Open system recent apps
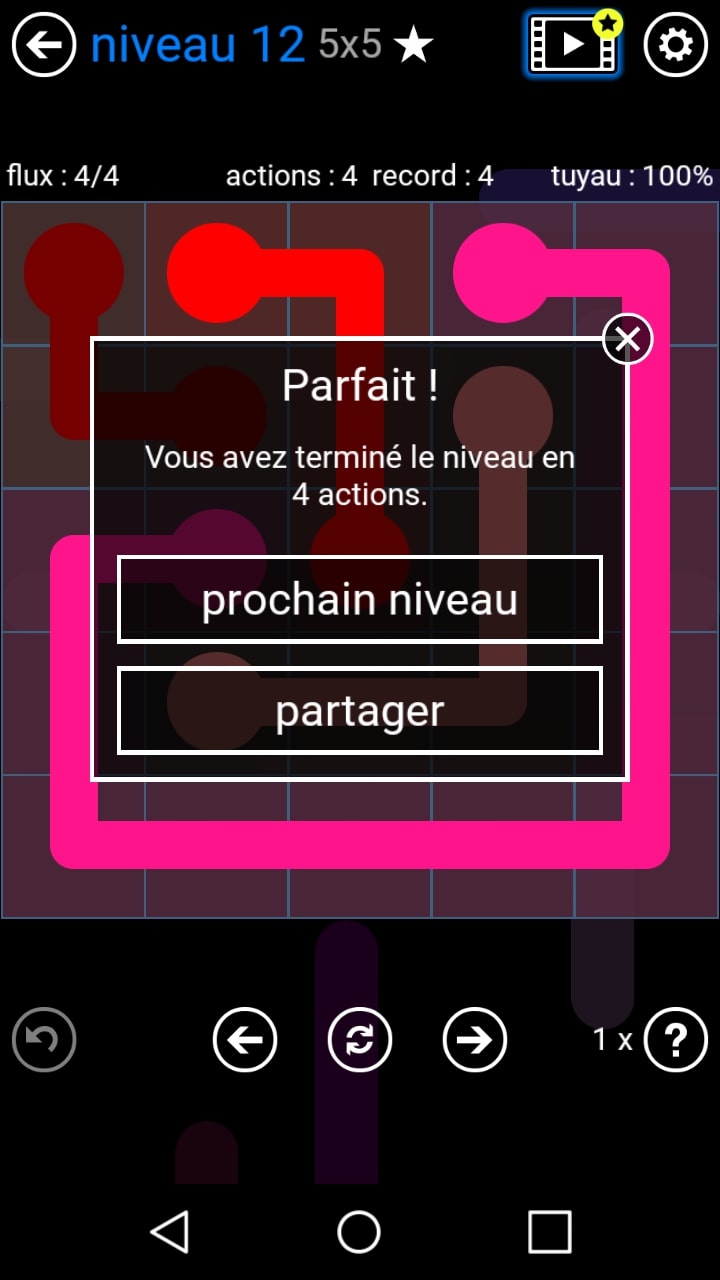The width and height of the screenshot is (720, 1280). point(549,1232)
